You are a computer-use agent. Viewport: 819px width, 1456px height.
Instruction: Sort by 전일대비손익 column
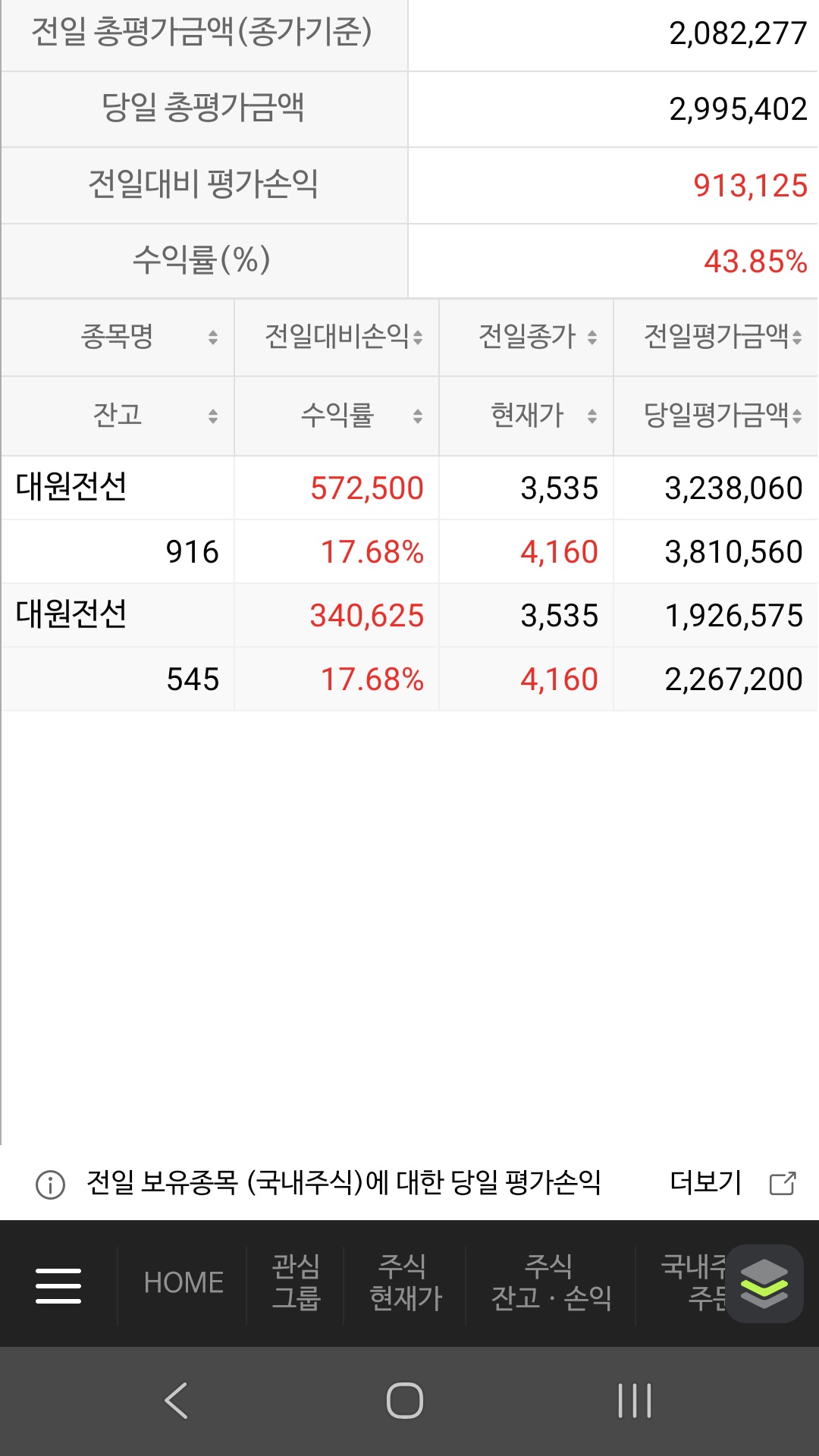337,337
